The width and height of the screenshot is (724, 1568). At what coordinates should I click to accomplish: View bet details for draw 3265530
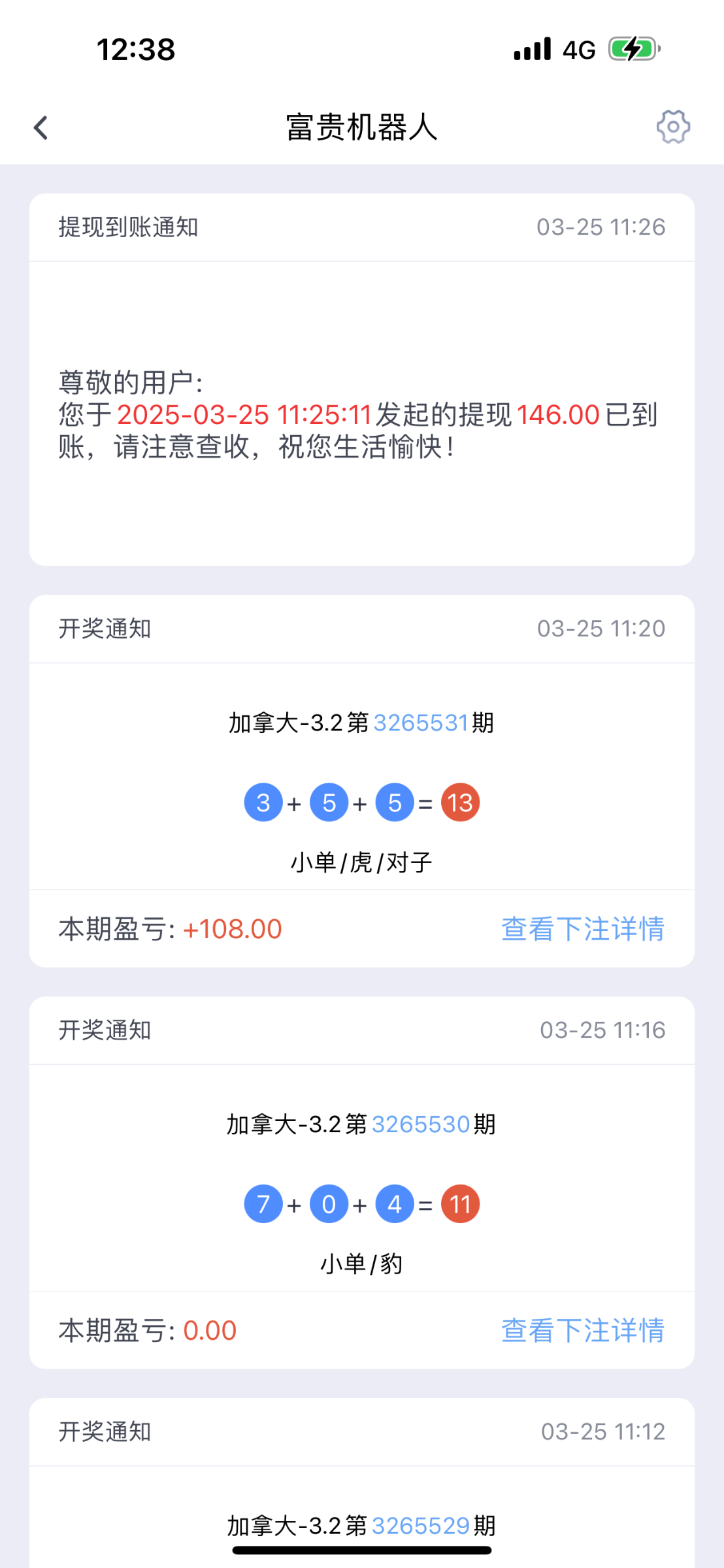point(583,1330)
